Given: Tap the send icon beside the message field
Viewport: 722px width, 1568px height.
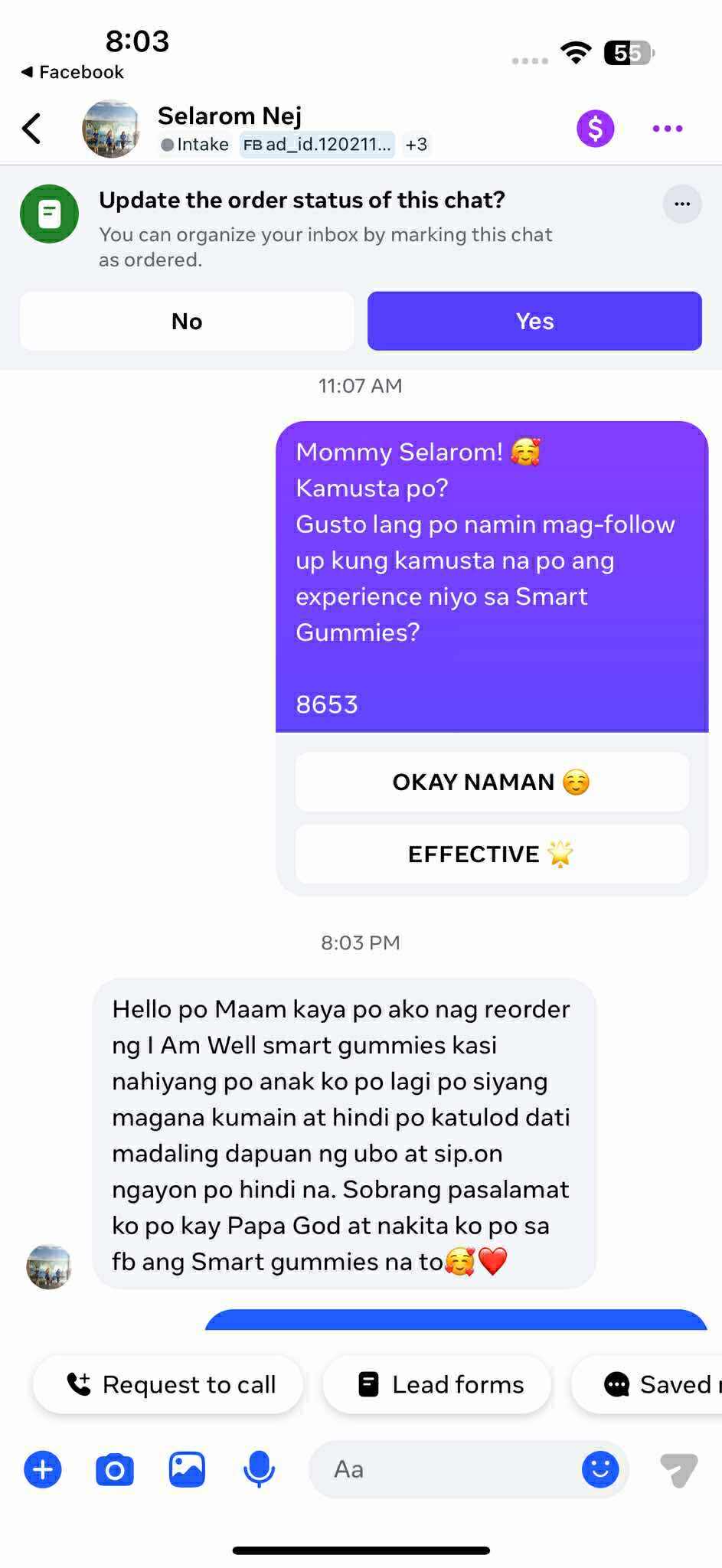Looking at the screenshot, I should tap(678, 1469).
